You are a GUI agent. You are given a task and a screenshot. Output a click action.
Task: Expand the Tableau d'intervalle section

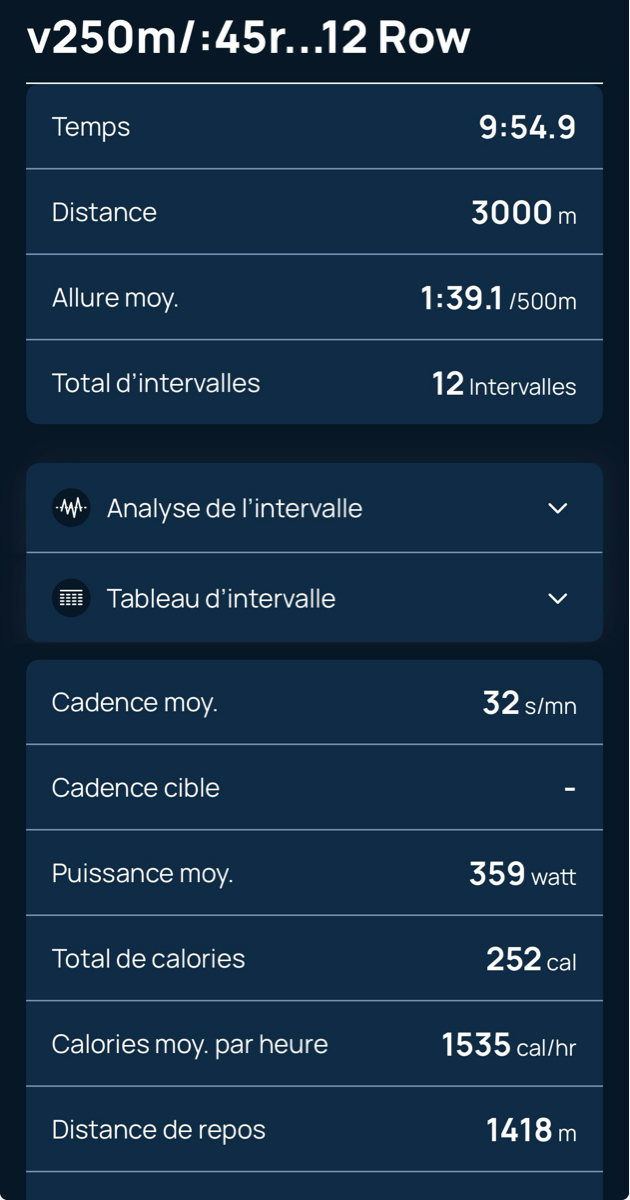coord(558,598)
